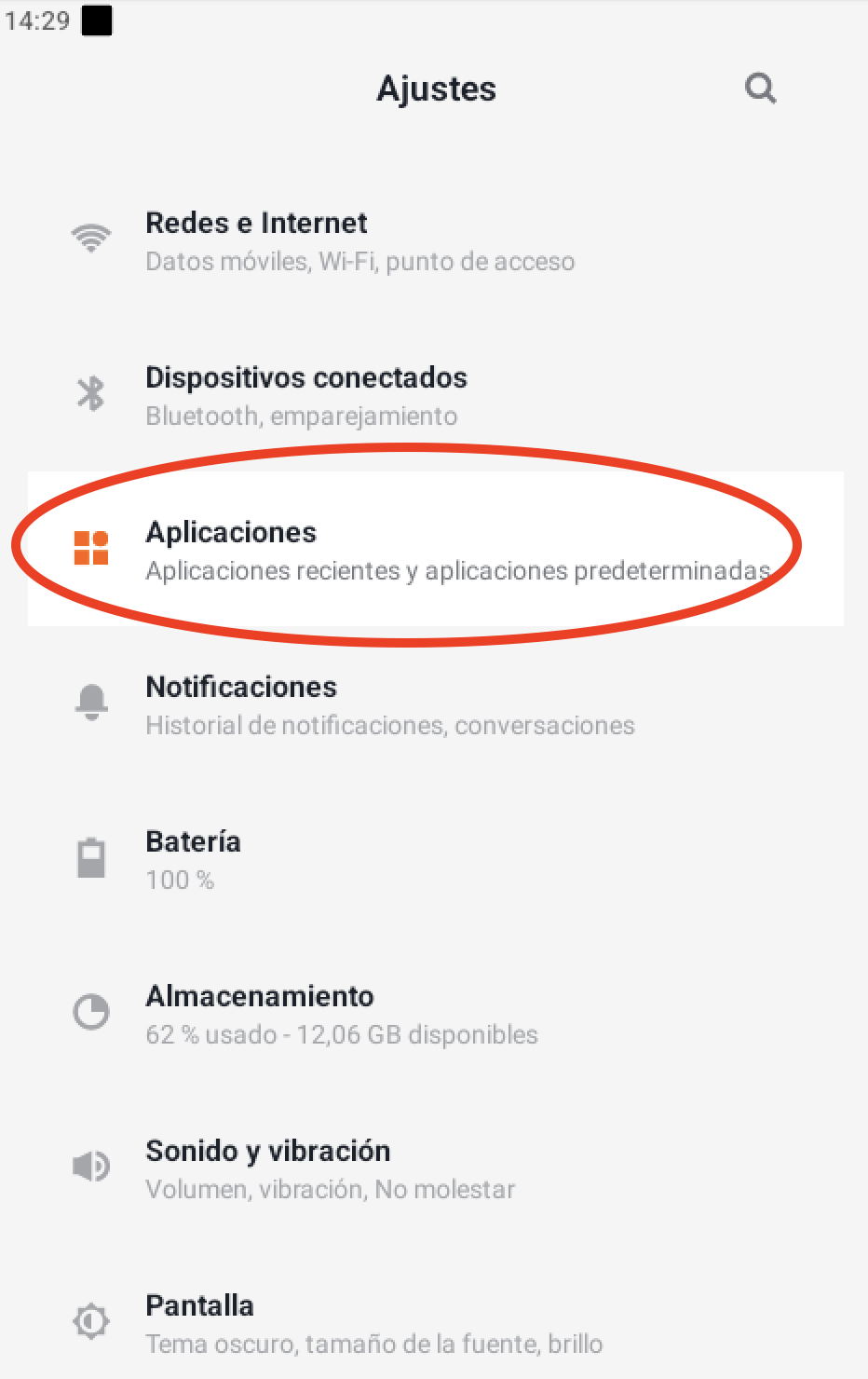The height and width of the screenshot is (1379, 868).
Task: Open the Notificaciones settings entry
Action: pos(373,703)
